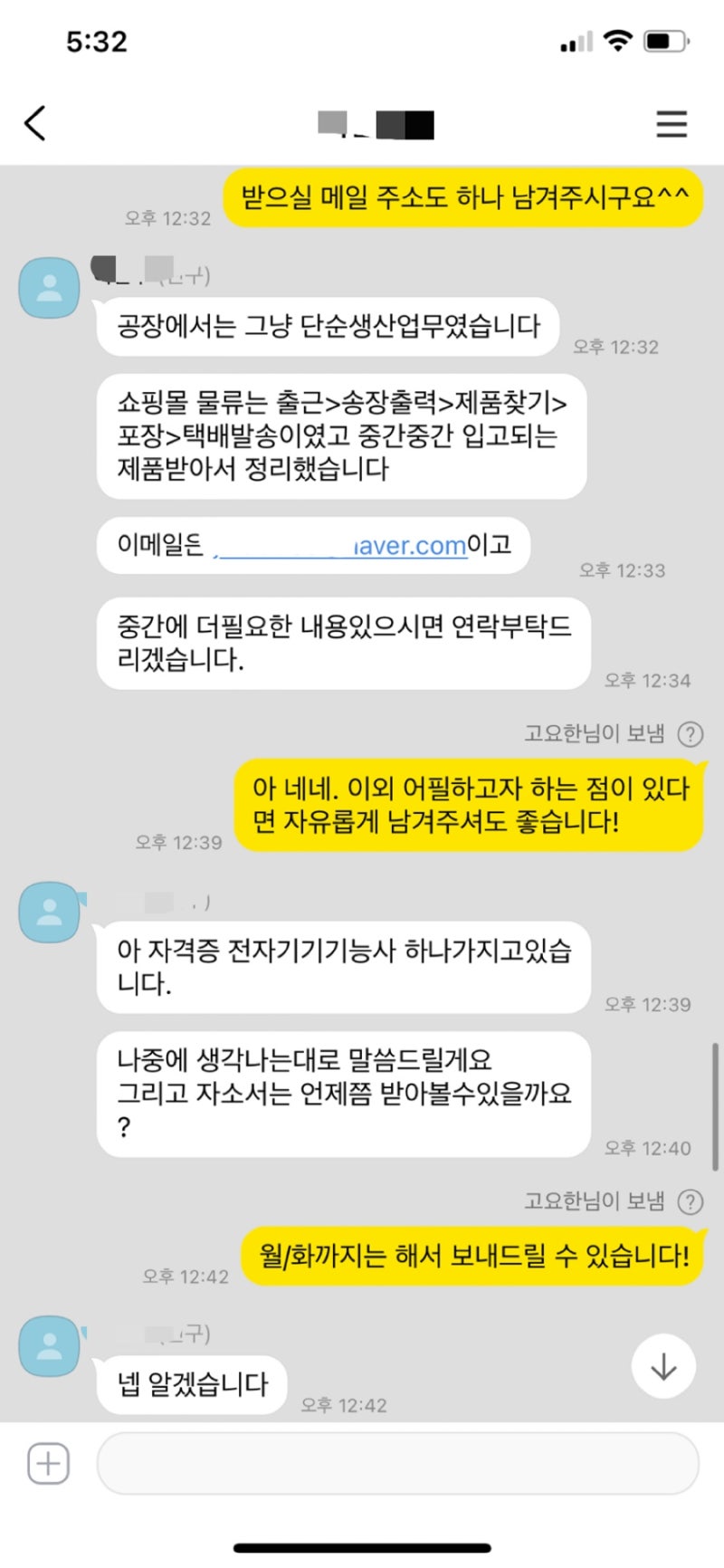The image size is (724, 1568).
Task: Focus the message input field
Action: 397,1463
